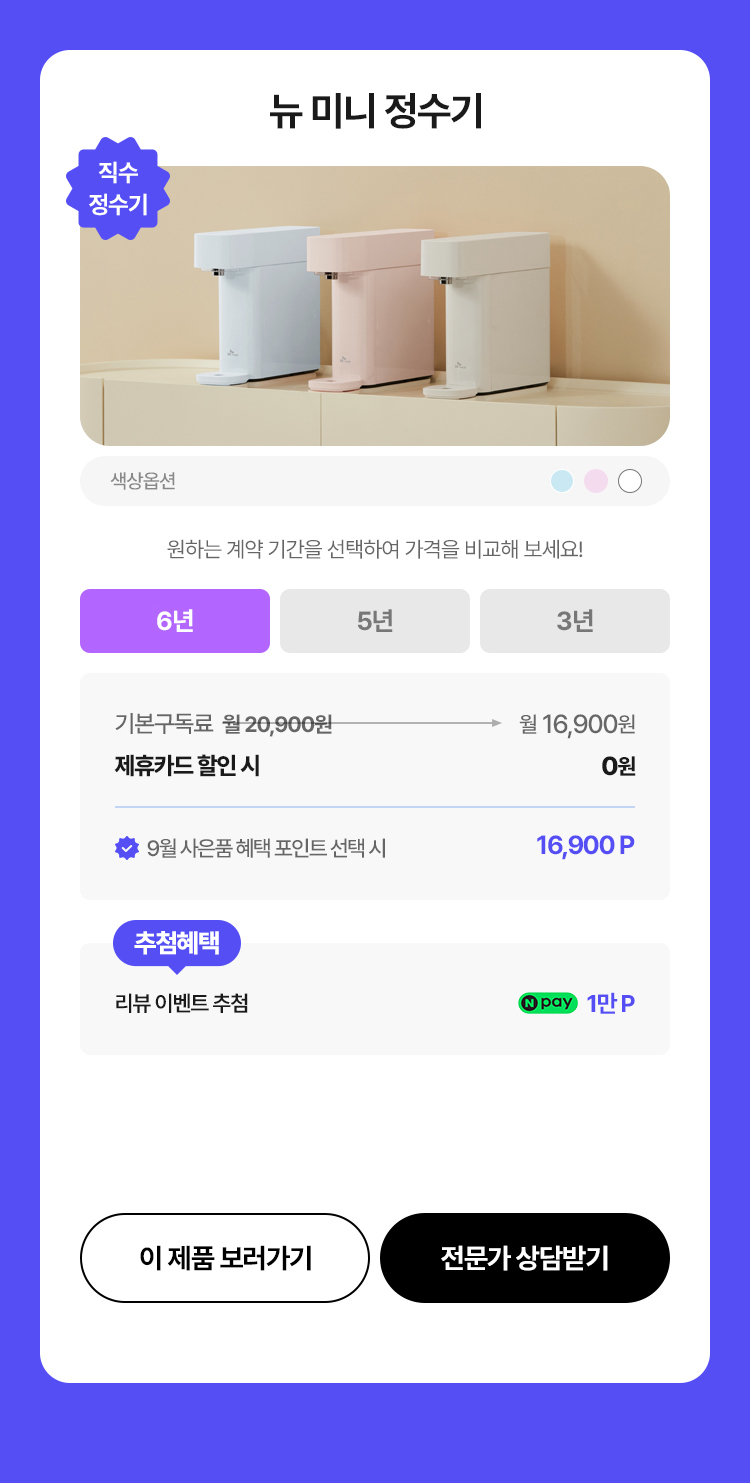Tap 이 제품 보러가기 button
This screenshot has width=750, height=1483.
[225, 1258]
